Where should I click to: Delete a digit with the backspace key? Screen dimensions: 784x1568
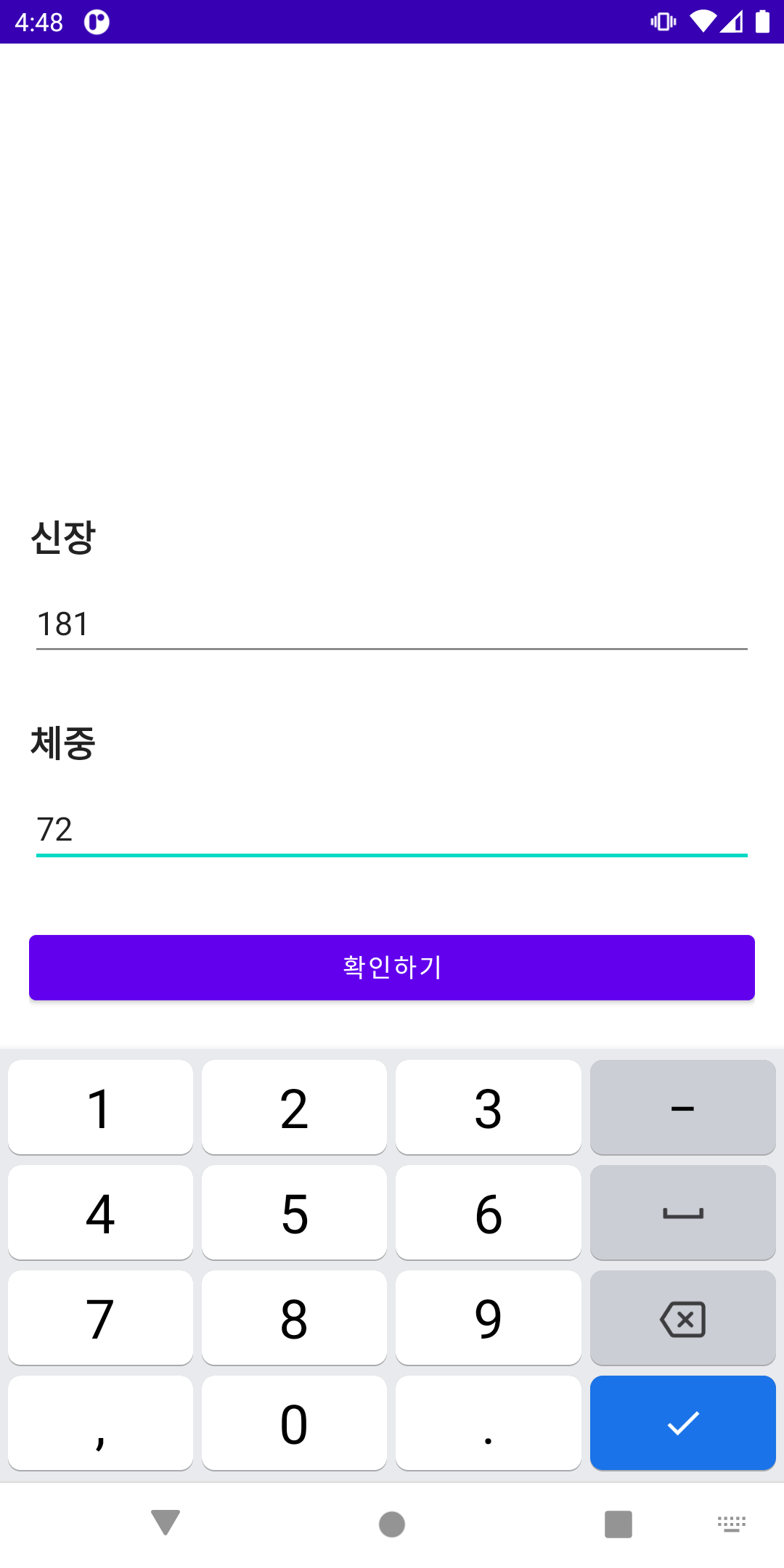coord(682,1318)
